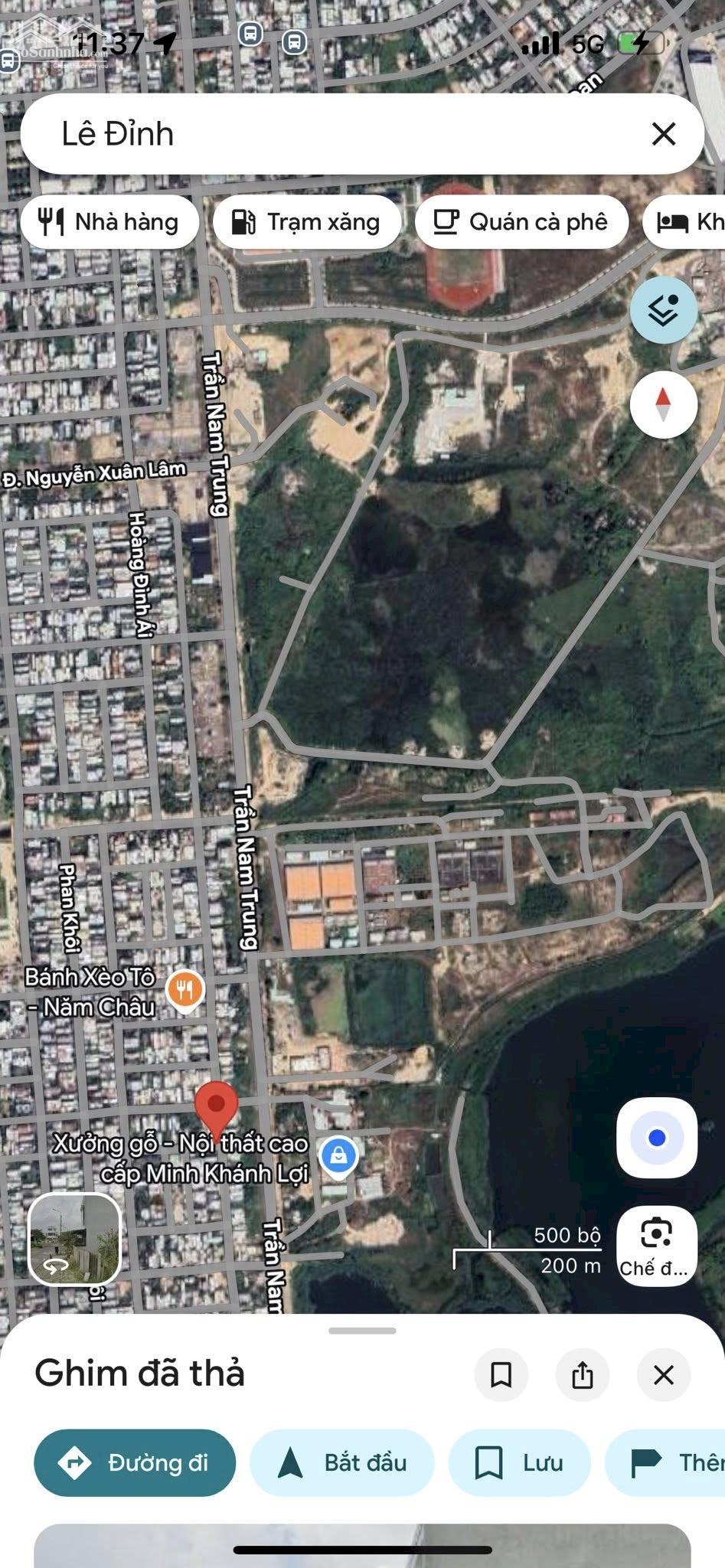The height and width of the screenshot is (1568, 725).
Task: Clear the Lê Đỉnh search text
Action: [x=663, y=134]
